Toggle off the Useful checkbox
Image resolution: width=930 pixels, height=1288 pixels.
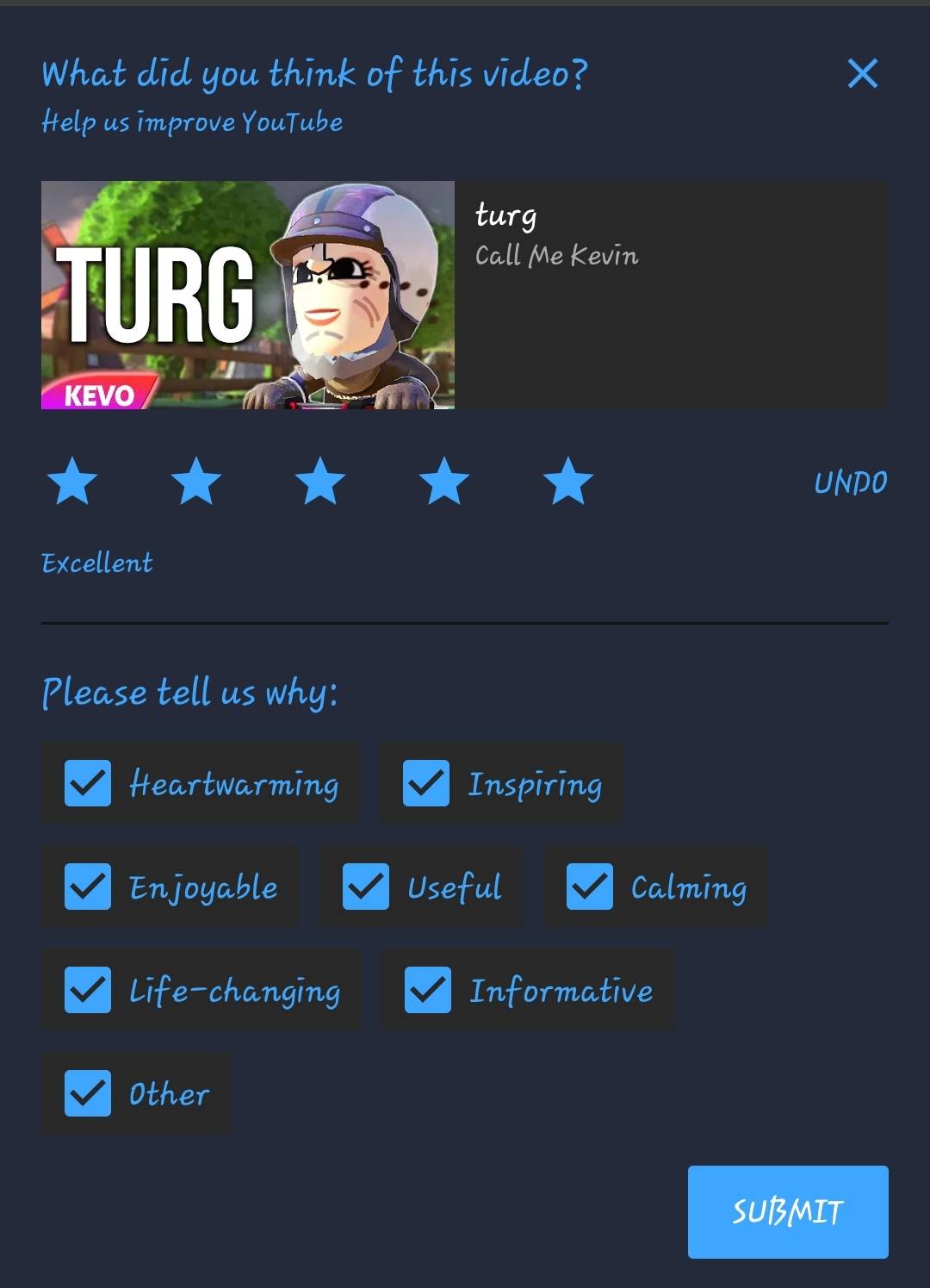366,887
